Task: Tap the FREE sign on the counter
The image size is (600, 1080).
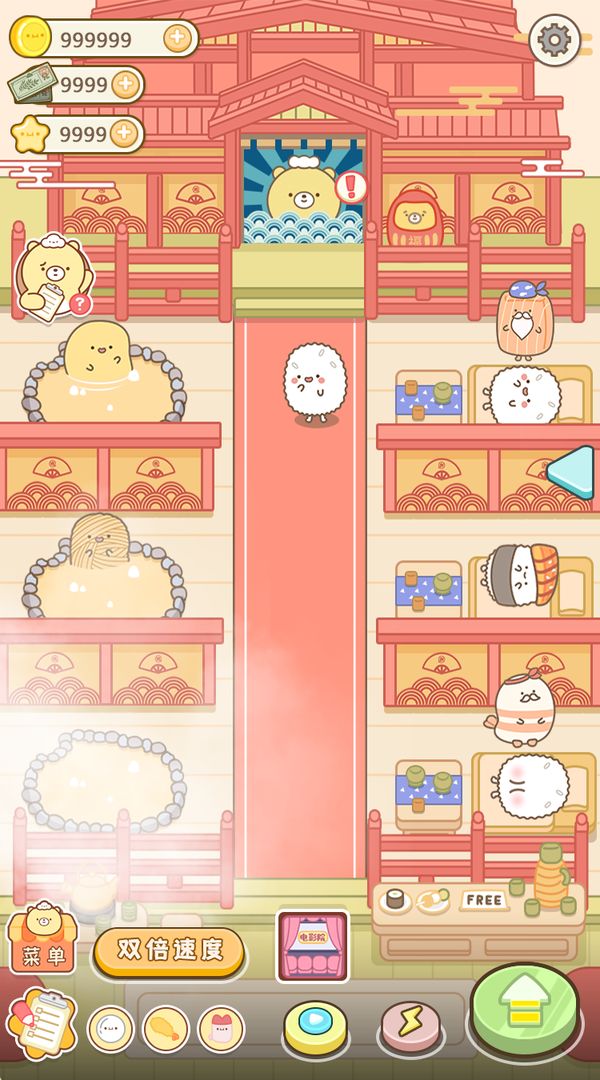Action: point(483,900)
